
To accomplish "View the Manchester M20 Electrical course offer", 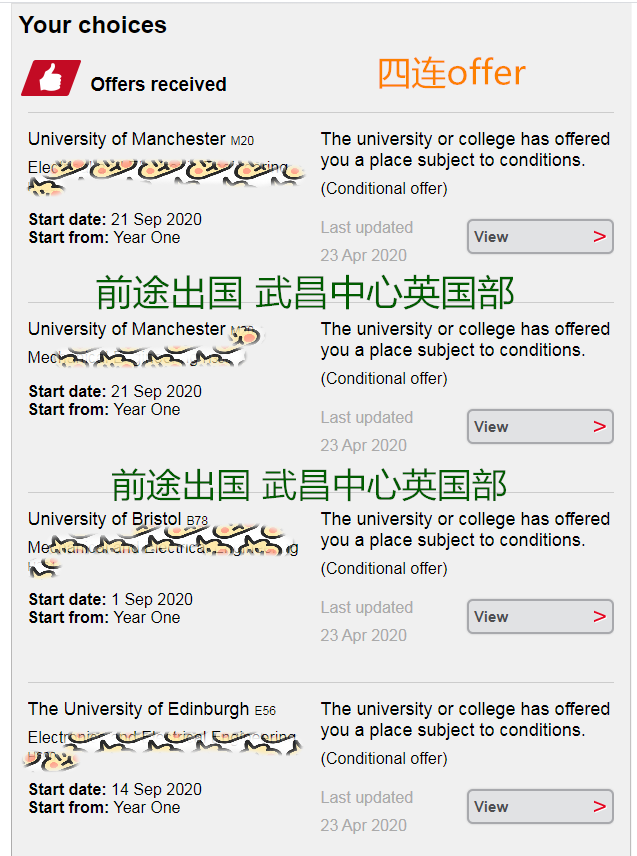I will pyautogui.click(x=540, y=237).
